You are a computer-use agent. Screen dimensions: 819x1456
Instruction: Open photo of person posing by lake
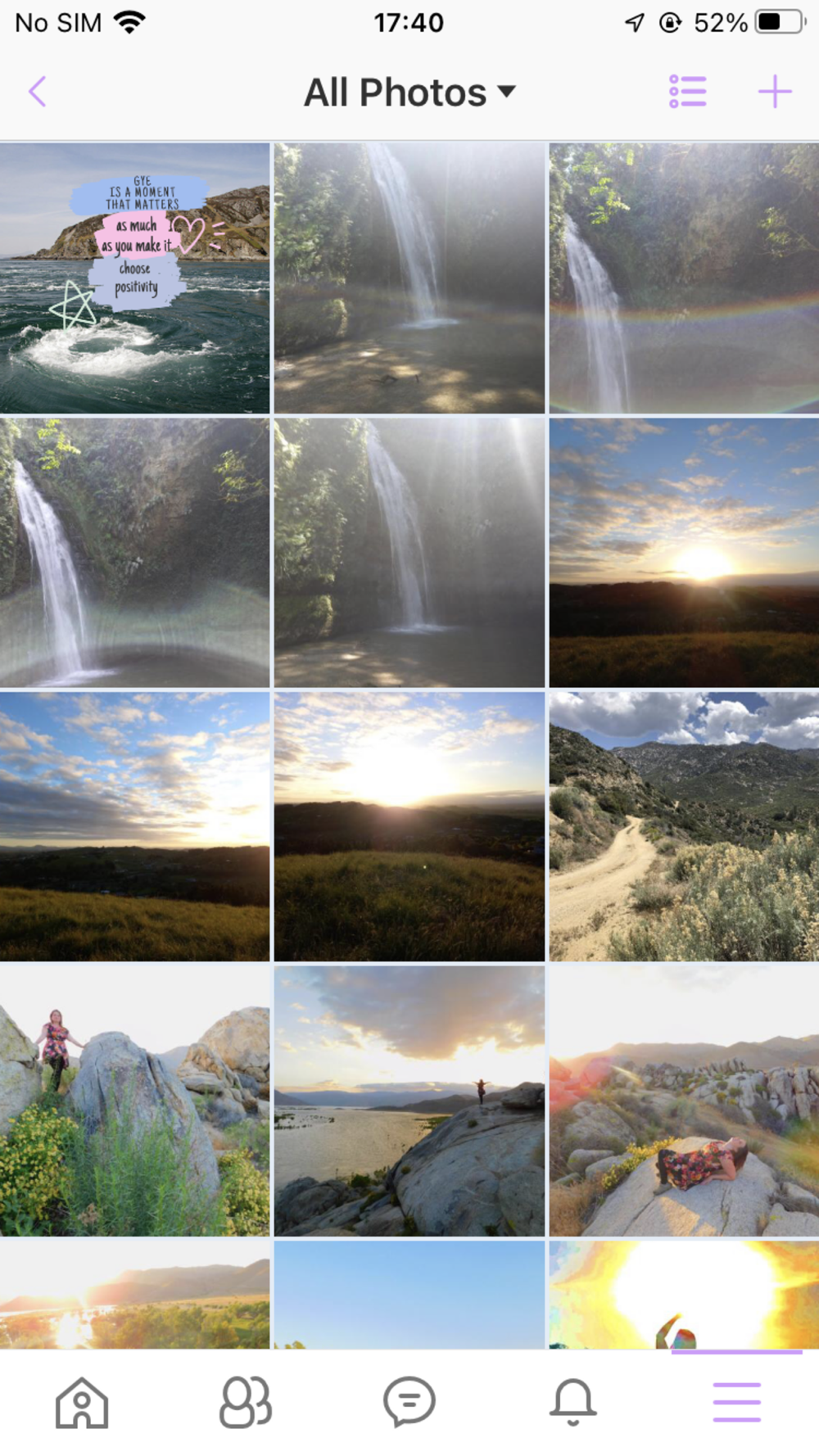(409, 1101)
